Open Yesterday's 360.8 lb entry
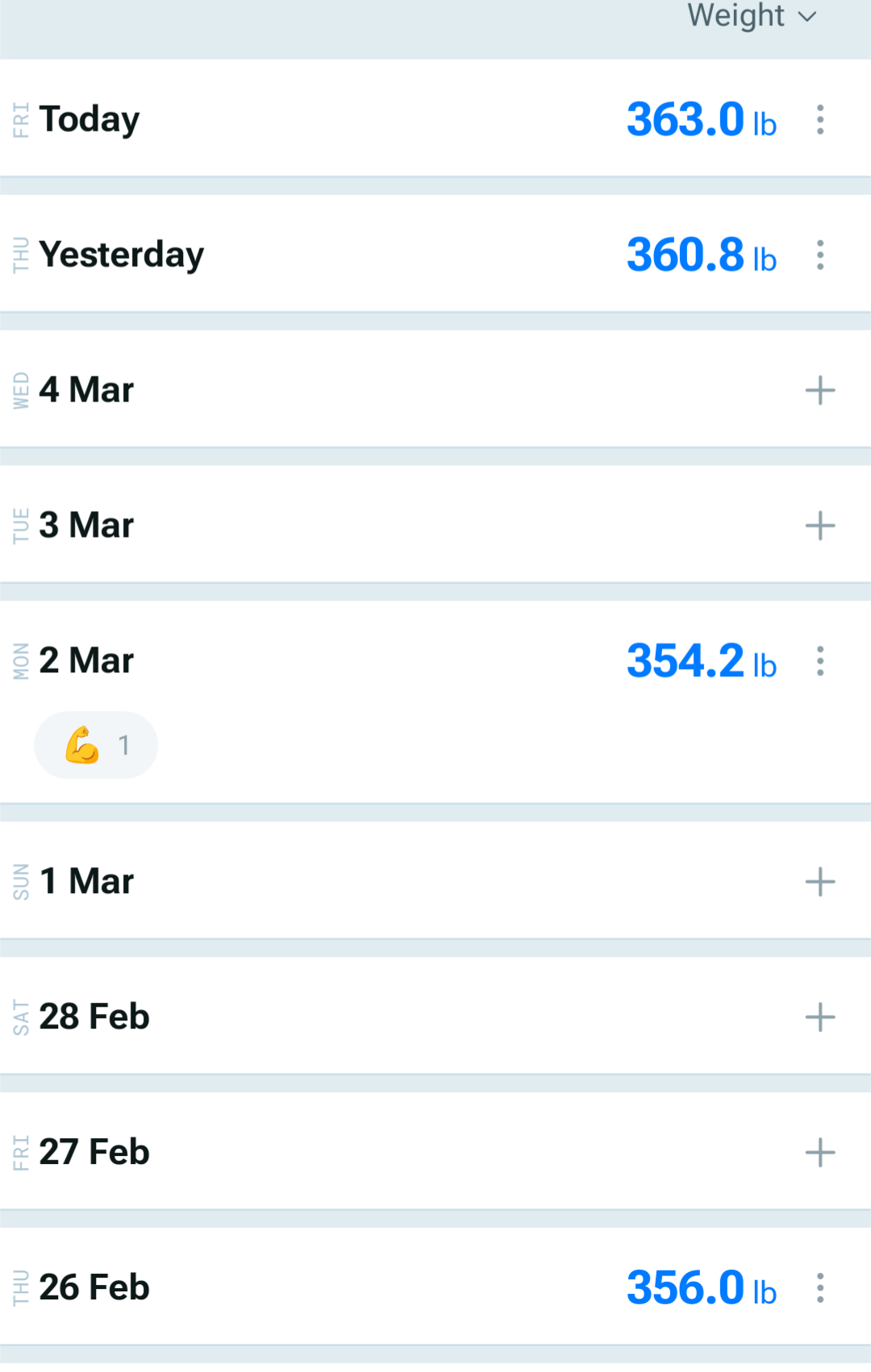 click(x=701, y=255)
